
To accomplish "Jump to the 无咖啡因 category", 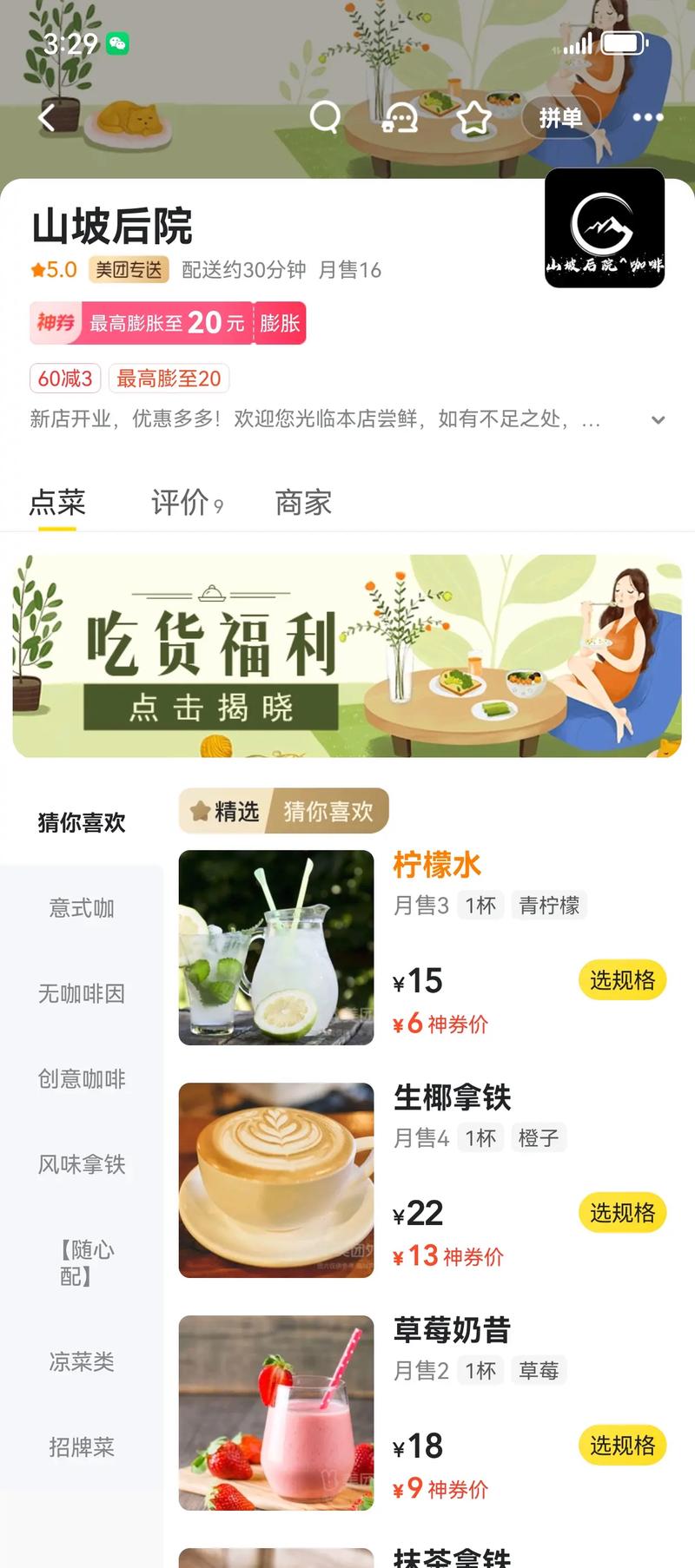I will [82, 993].
